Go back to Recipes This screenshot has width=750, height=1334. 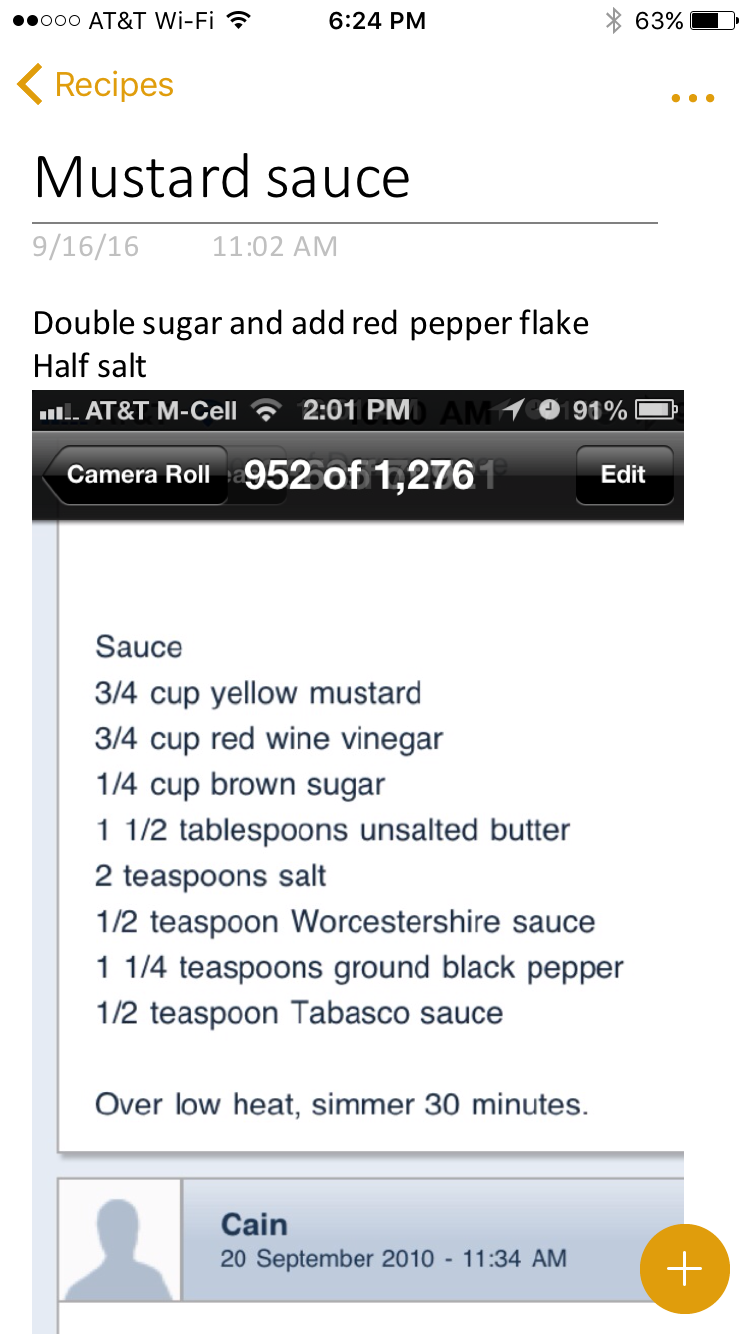pyautogui.click(x=95, y=85)
